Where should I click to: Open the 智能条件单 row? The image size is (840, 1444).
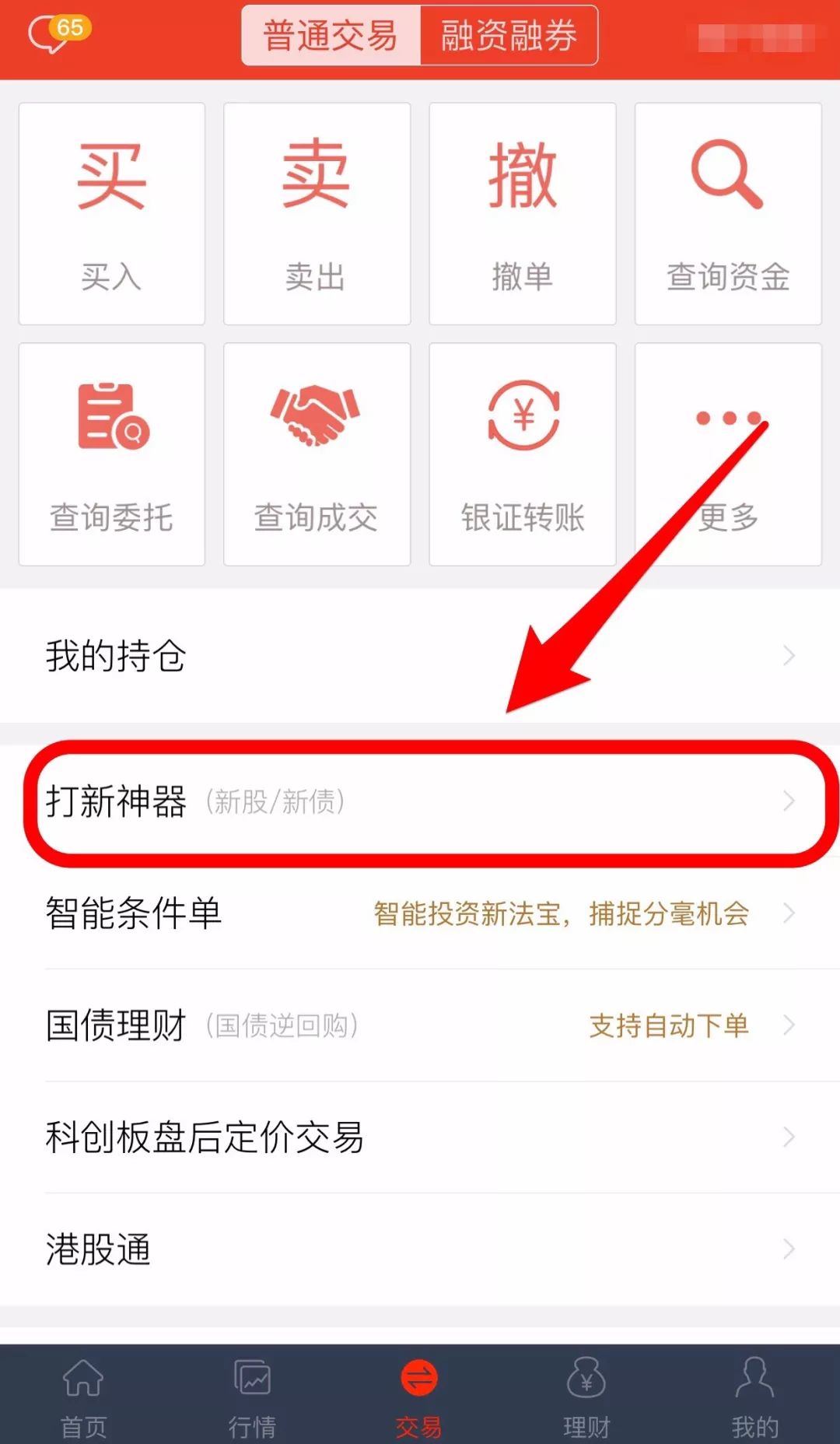tap(420, 913)
